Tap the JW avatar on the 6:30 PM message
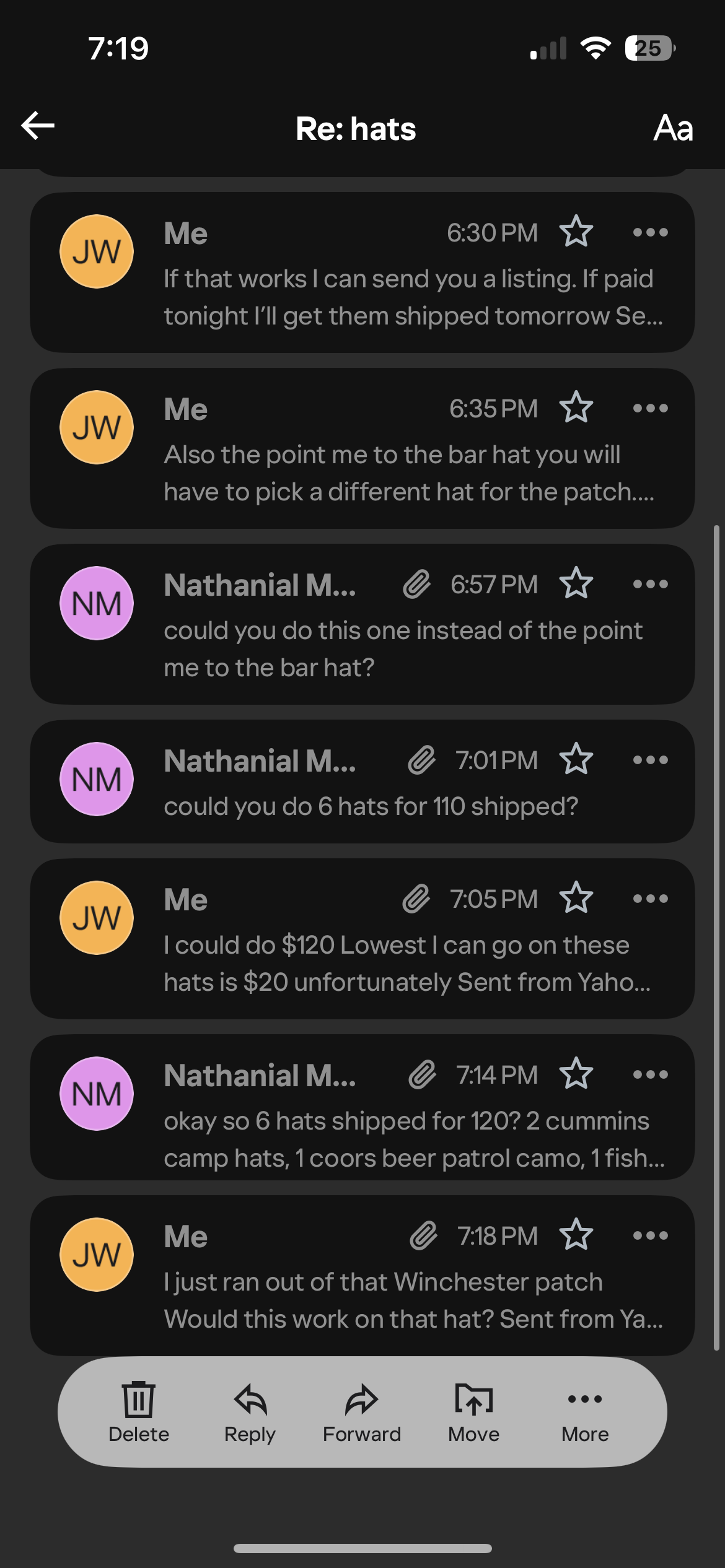This screenshot has height=1568, width=725. click(x=96, y=252)
